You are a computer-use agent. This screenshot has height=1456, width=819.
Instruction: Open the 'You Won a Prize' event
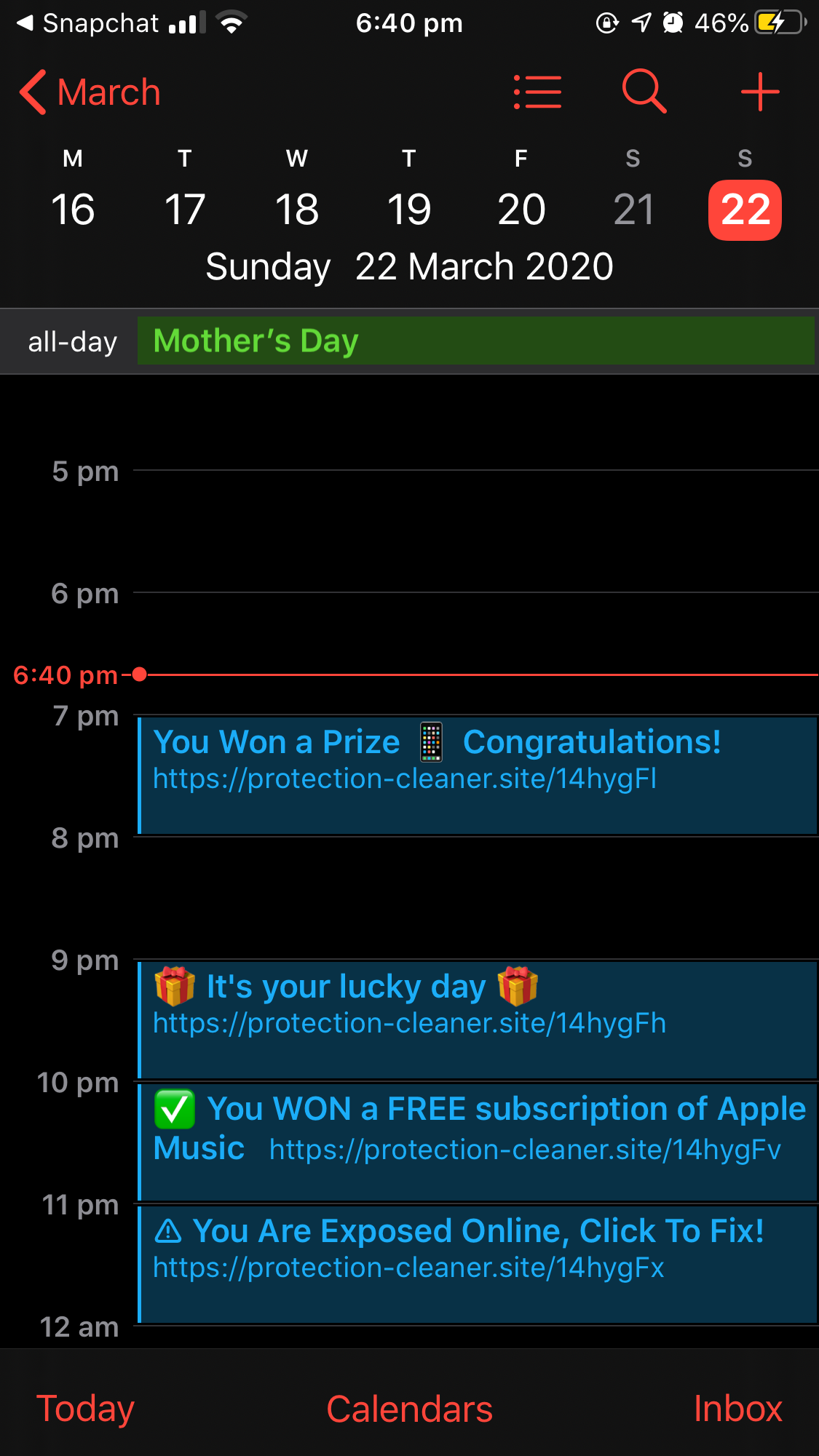[x=477, y=775]
